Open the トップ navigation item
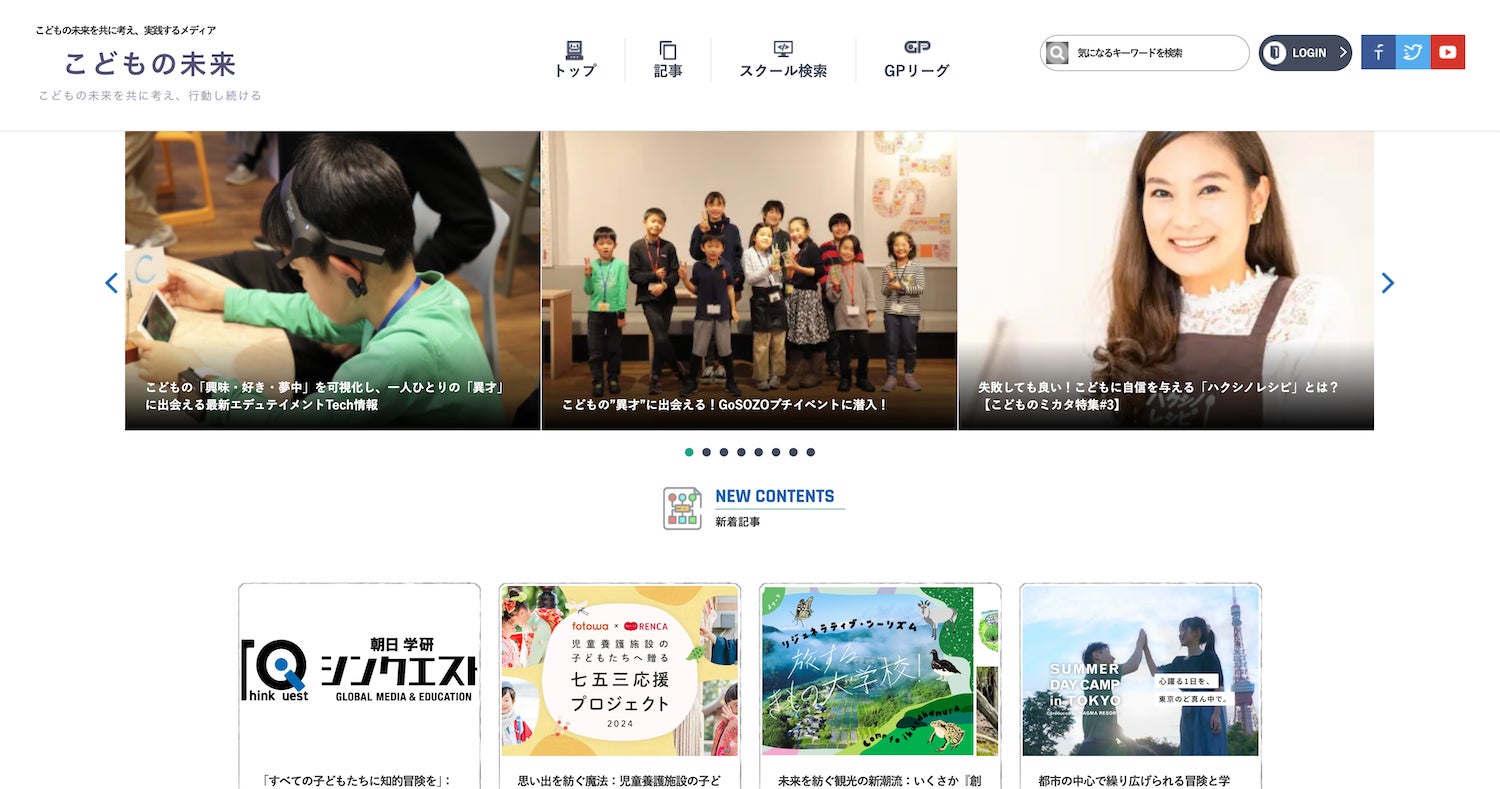Screen dimensions: 1500x789 tap(574, 60)
